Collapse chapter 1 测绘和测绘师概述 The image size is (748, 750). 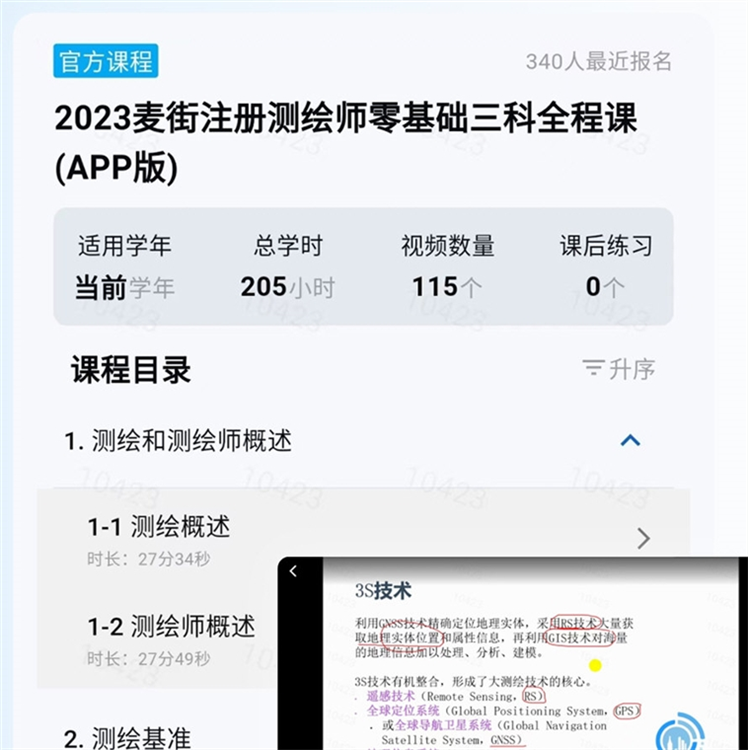630,440
